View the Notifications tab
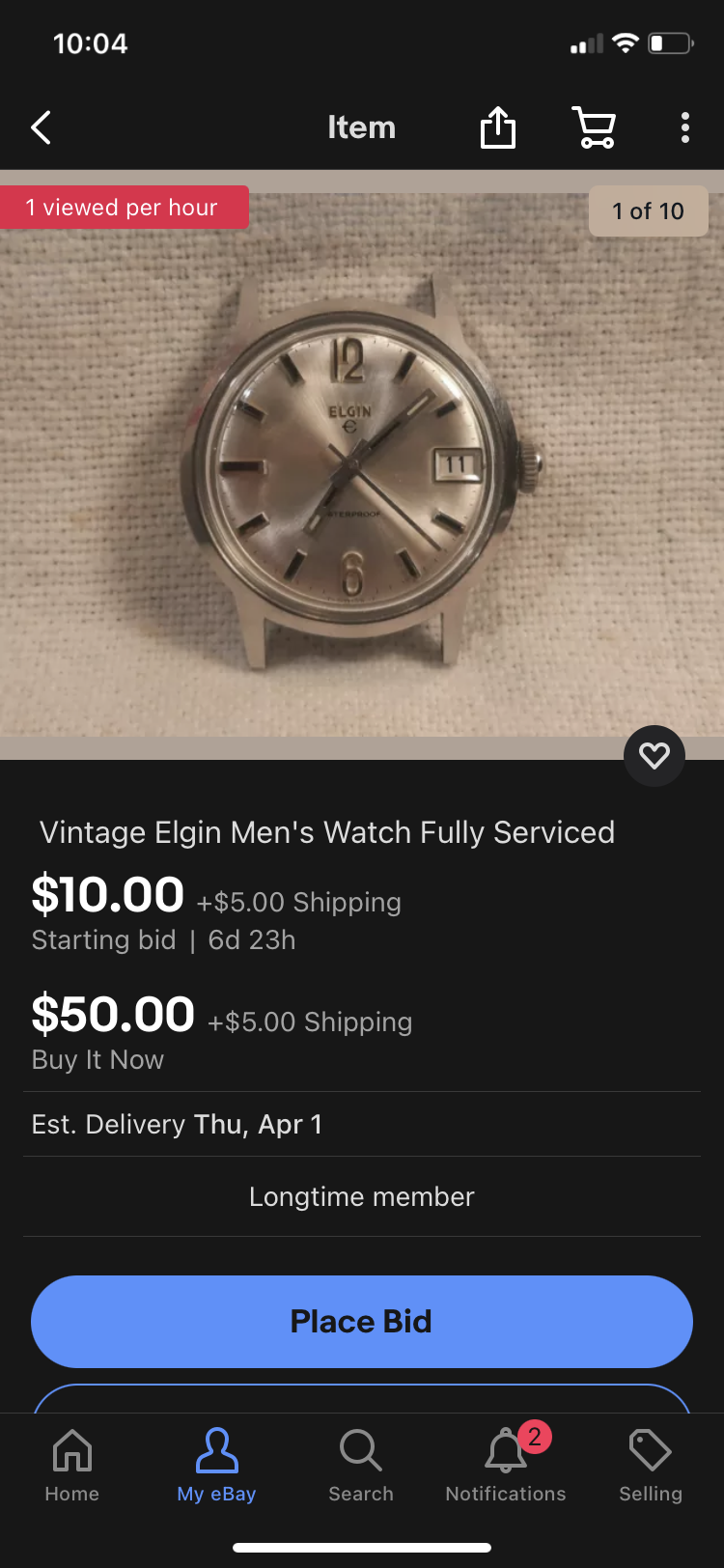The width and height of the screenshot is (724, 1568). coord(506,1465)
